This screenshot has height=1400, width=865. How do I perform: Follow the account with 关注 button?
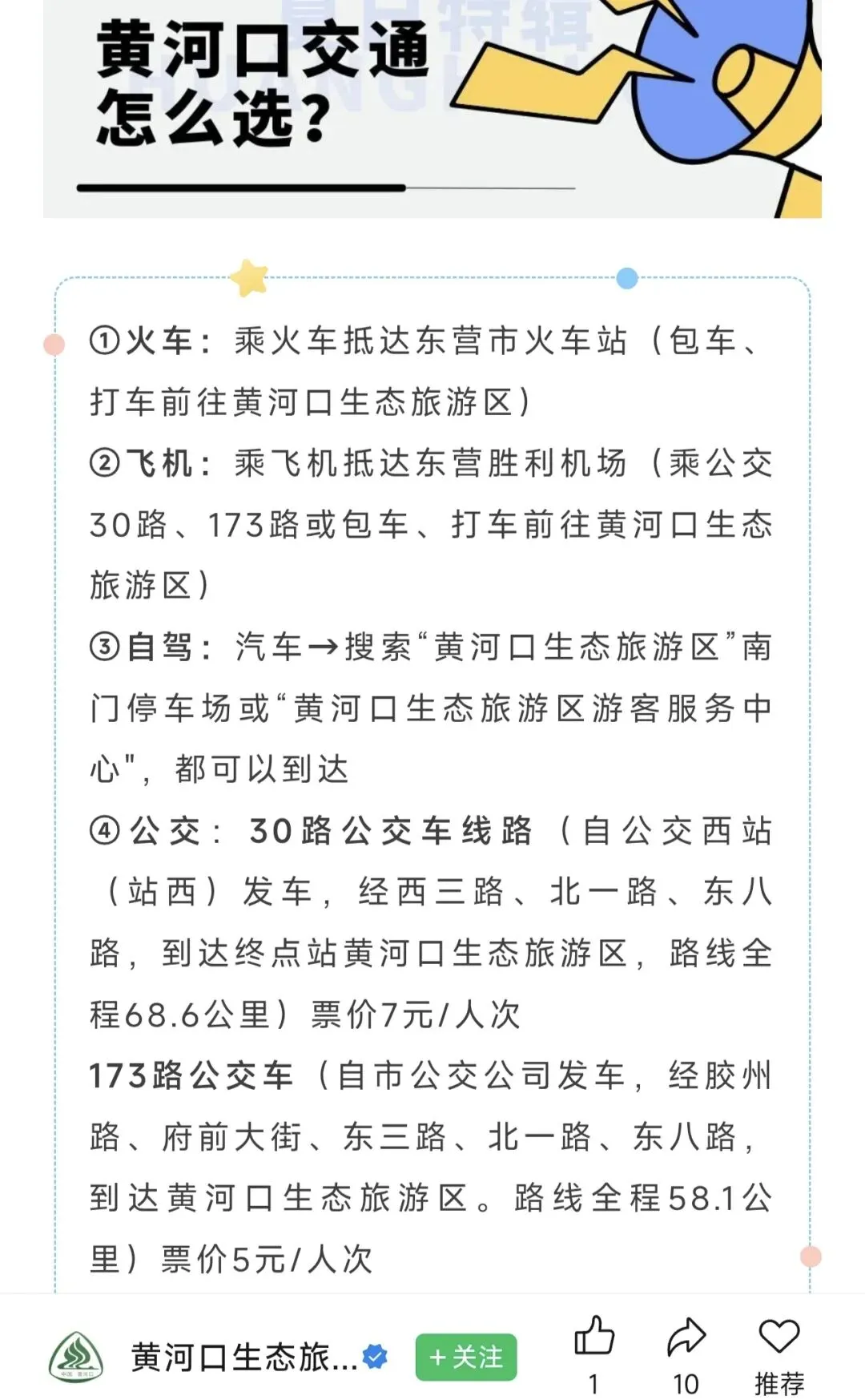(x=466, y=1358)
